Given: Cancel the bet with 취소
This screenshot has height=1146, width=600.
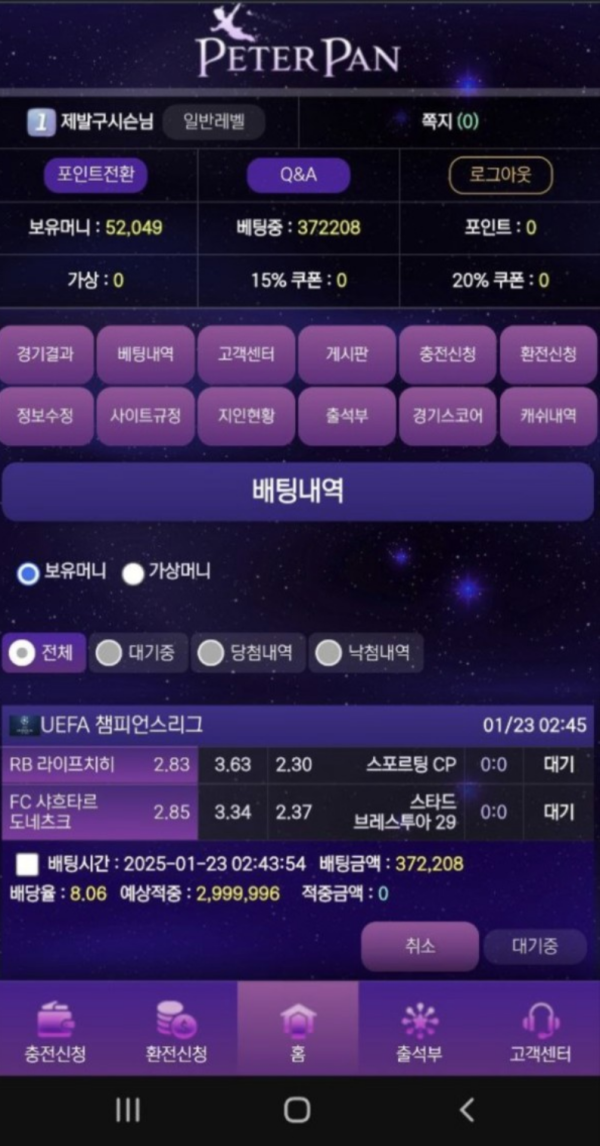Looking at the screenshot, I should [x=420, y=946].
